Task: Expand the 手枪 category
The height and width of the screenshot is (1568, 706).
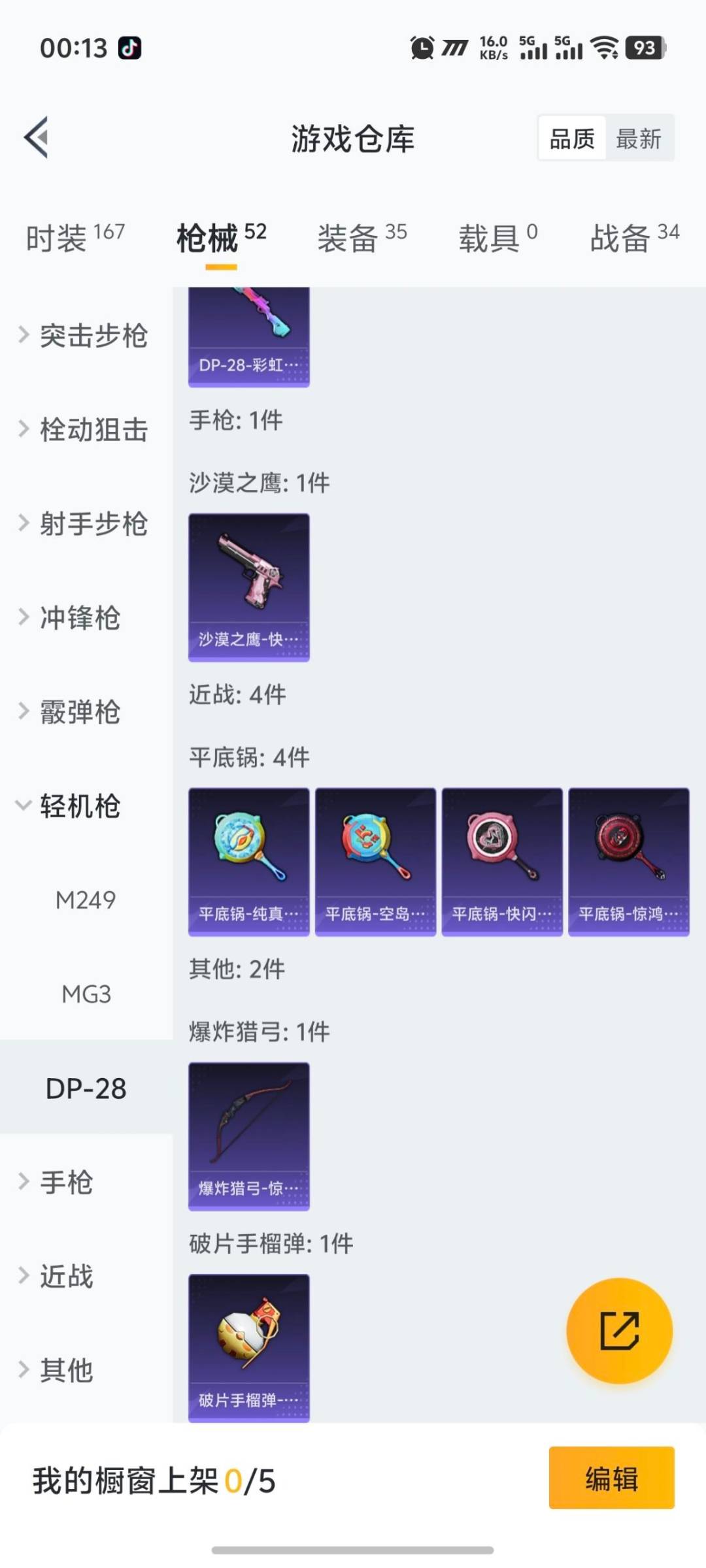Action: (69, 1183)
